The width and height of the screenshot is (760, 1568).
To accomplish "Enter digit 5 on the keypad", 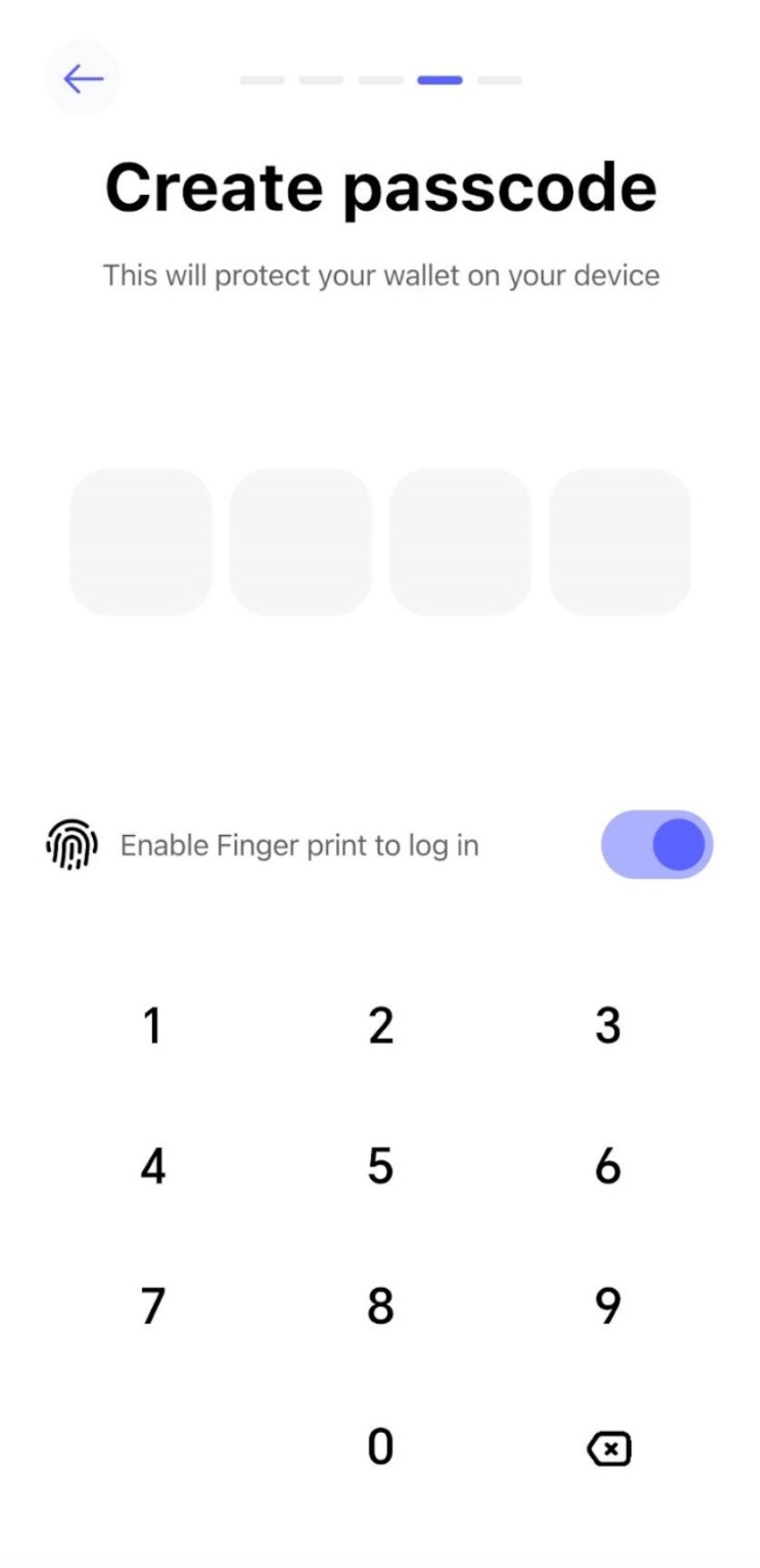I will point(380,1166).
